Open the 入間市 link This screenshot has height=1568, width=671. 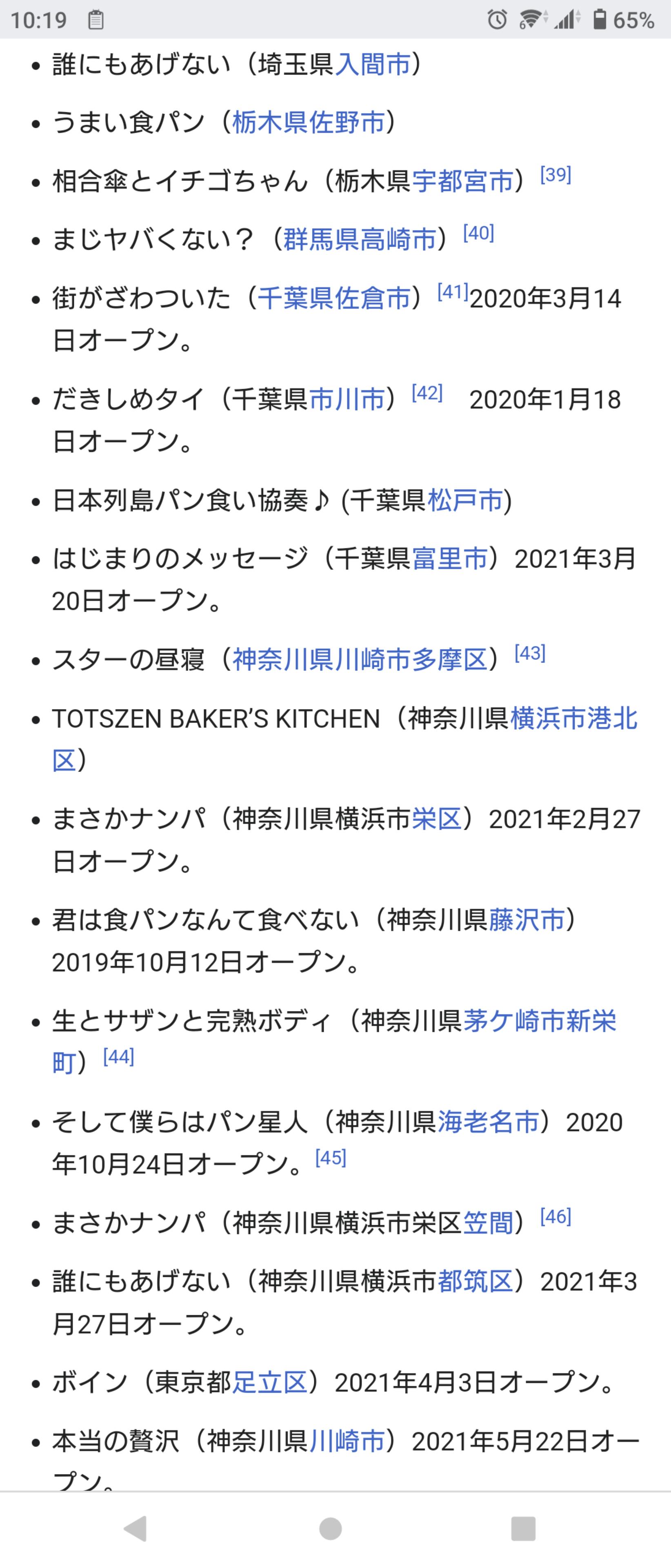372,65
